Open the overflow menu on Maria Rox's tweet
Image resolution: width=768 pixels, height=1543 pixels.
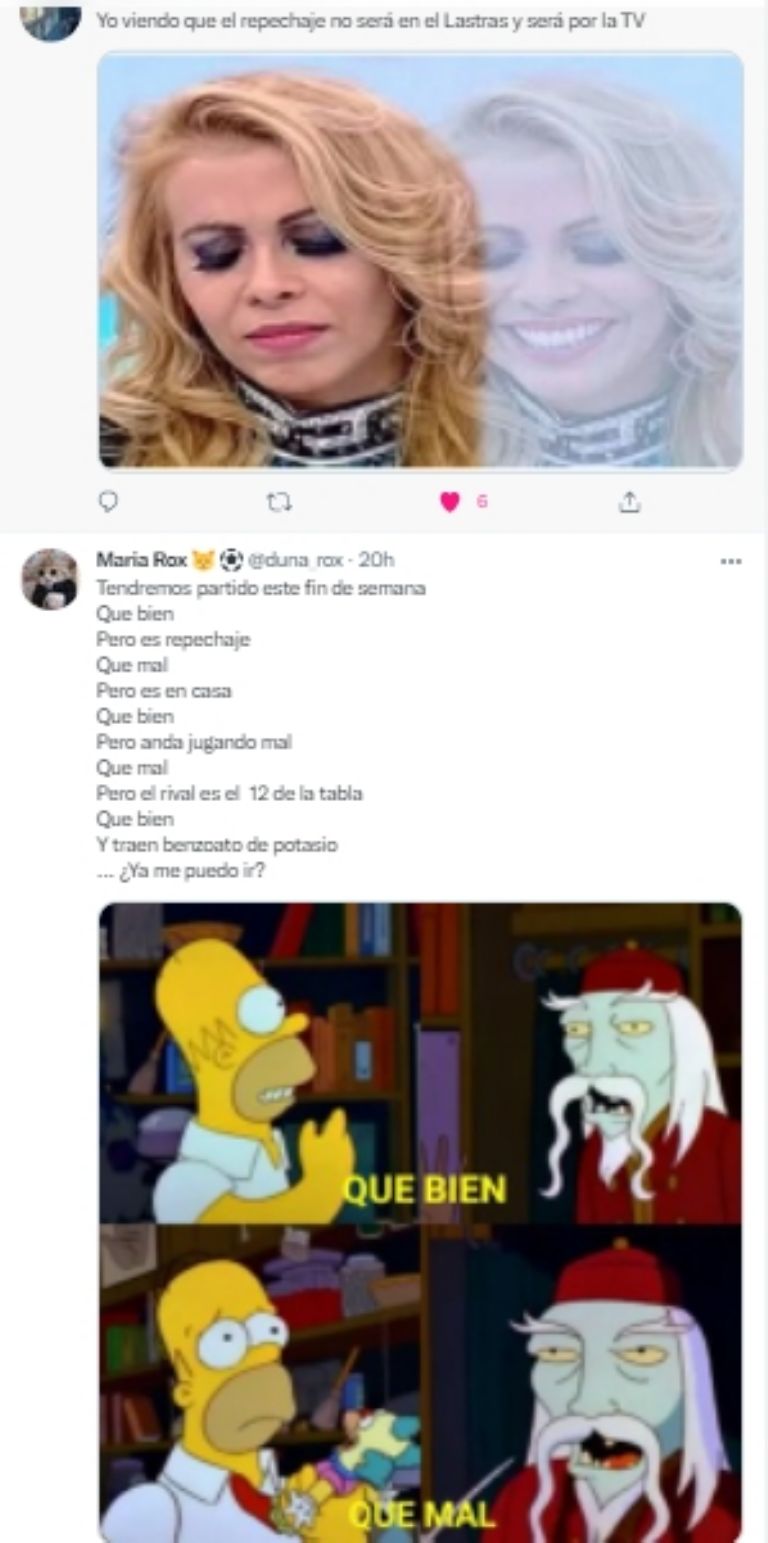pos(731,562)
